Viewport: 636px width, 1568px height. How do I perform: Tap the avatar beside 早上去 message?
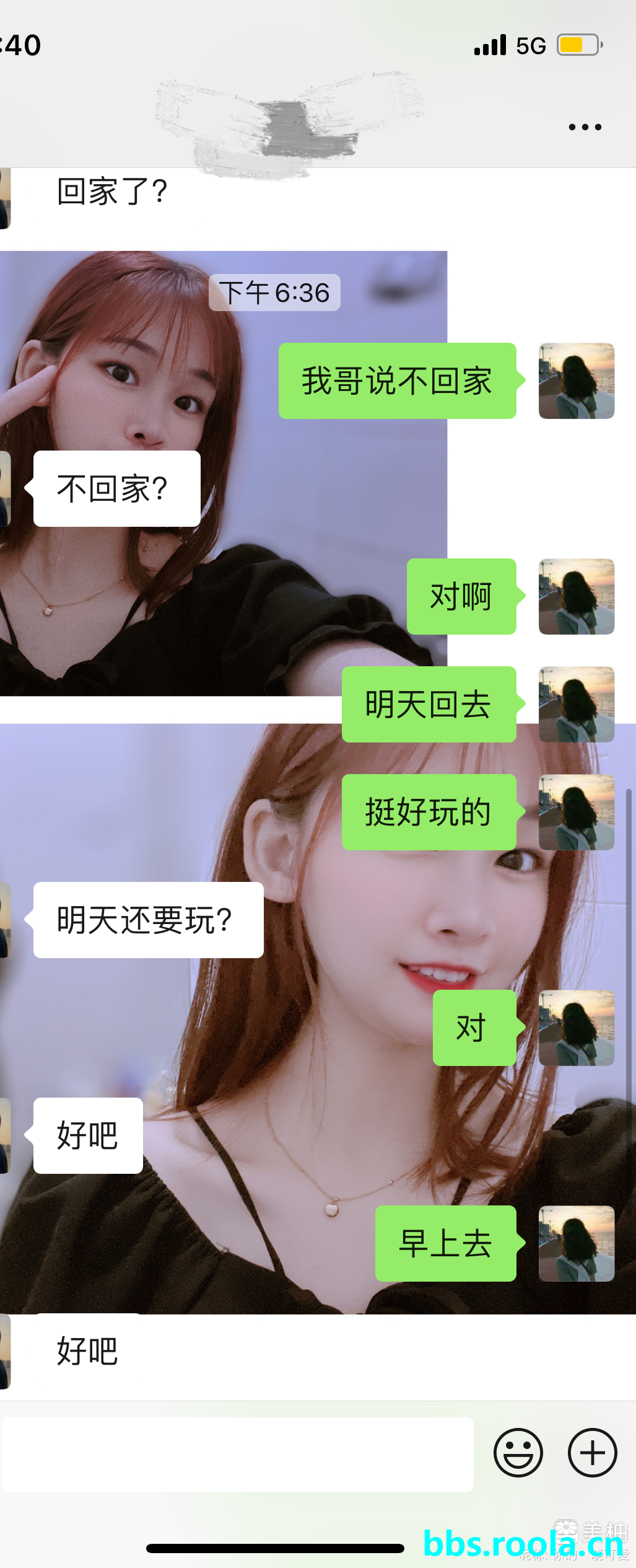click(x=576, y=1243)
